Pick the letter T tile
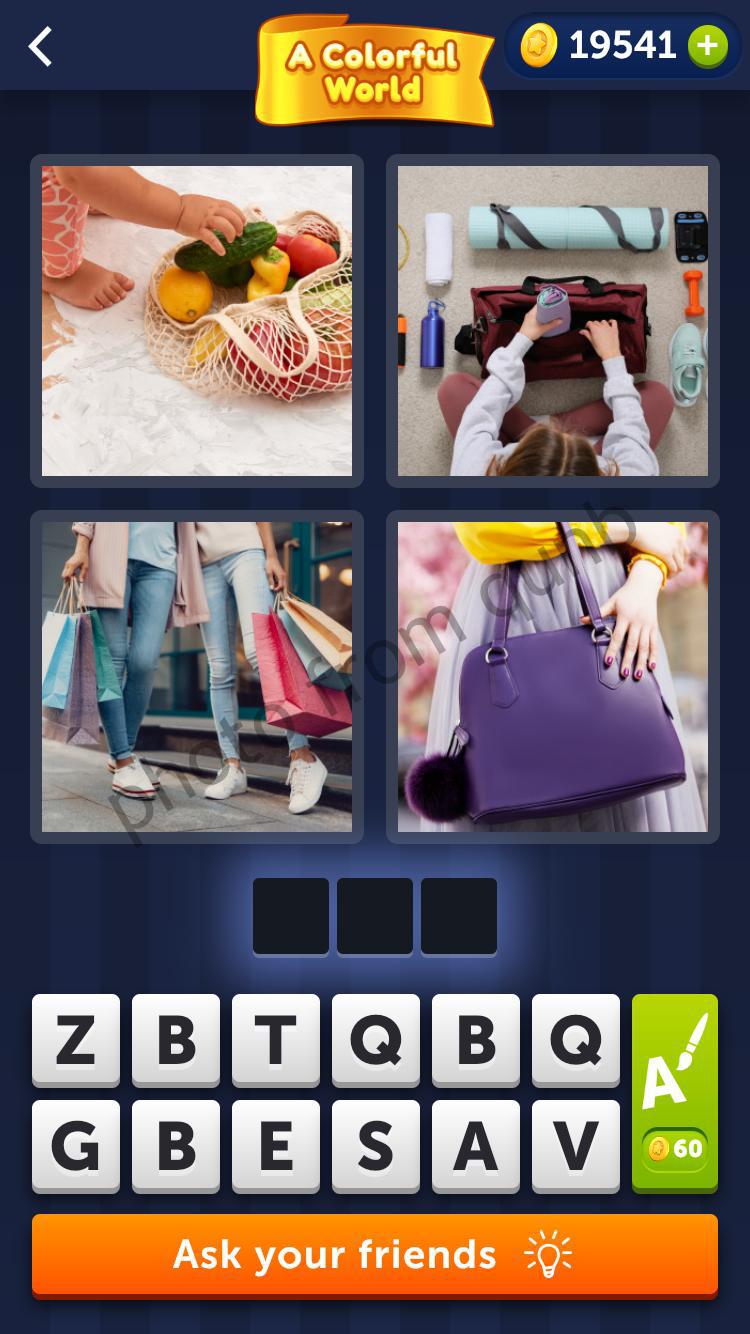 pos(276,1041)
